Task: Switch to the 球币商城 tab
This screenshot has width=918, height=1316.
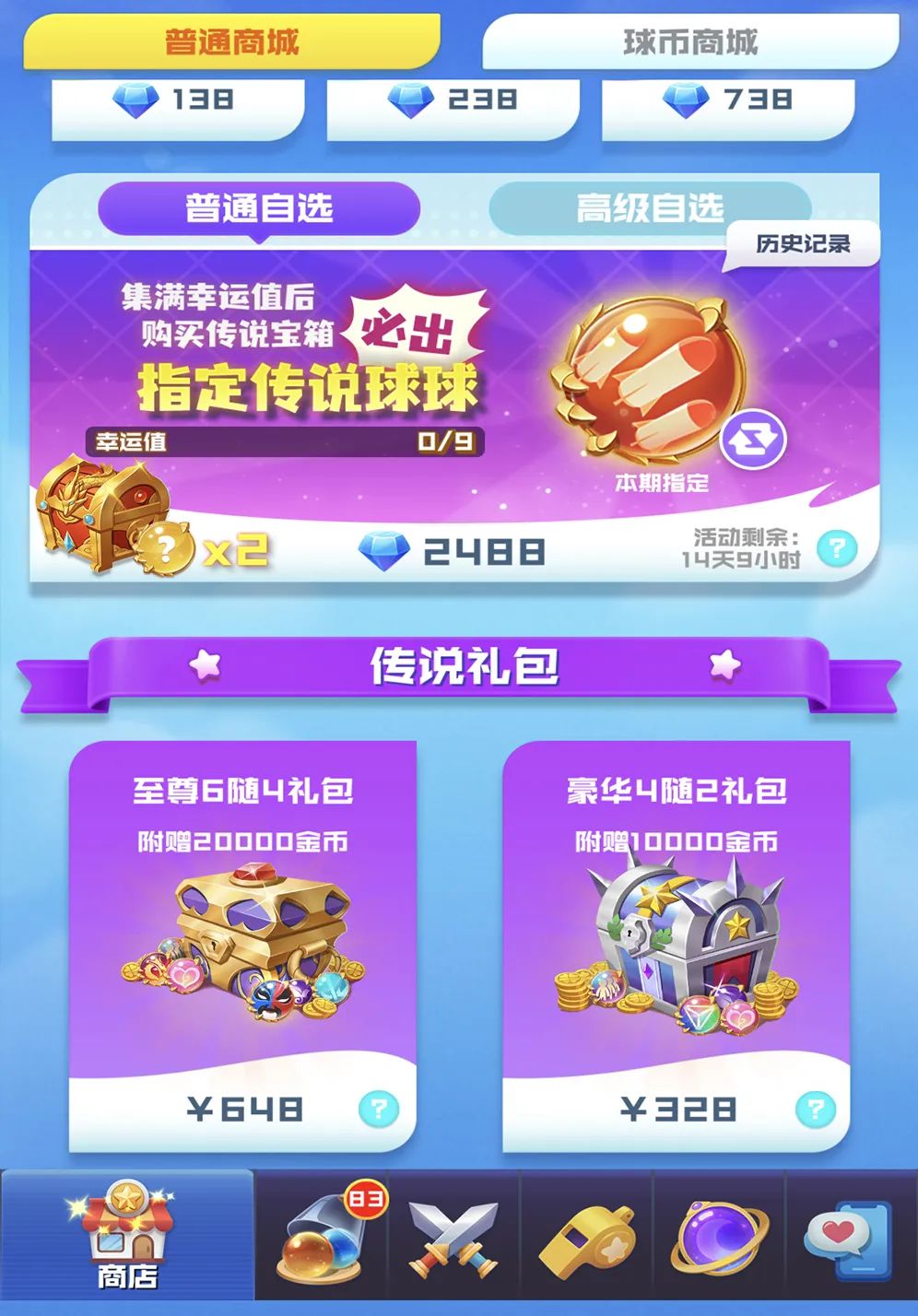Action: 691,39
